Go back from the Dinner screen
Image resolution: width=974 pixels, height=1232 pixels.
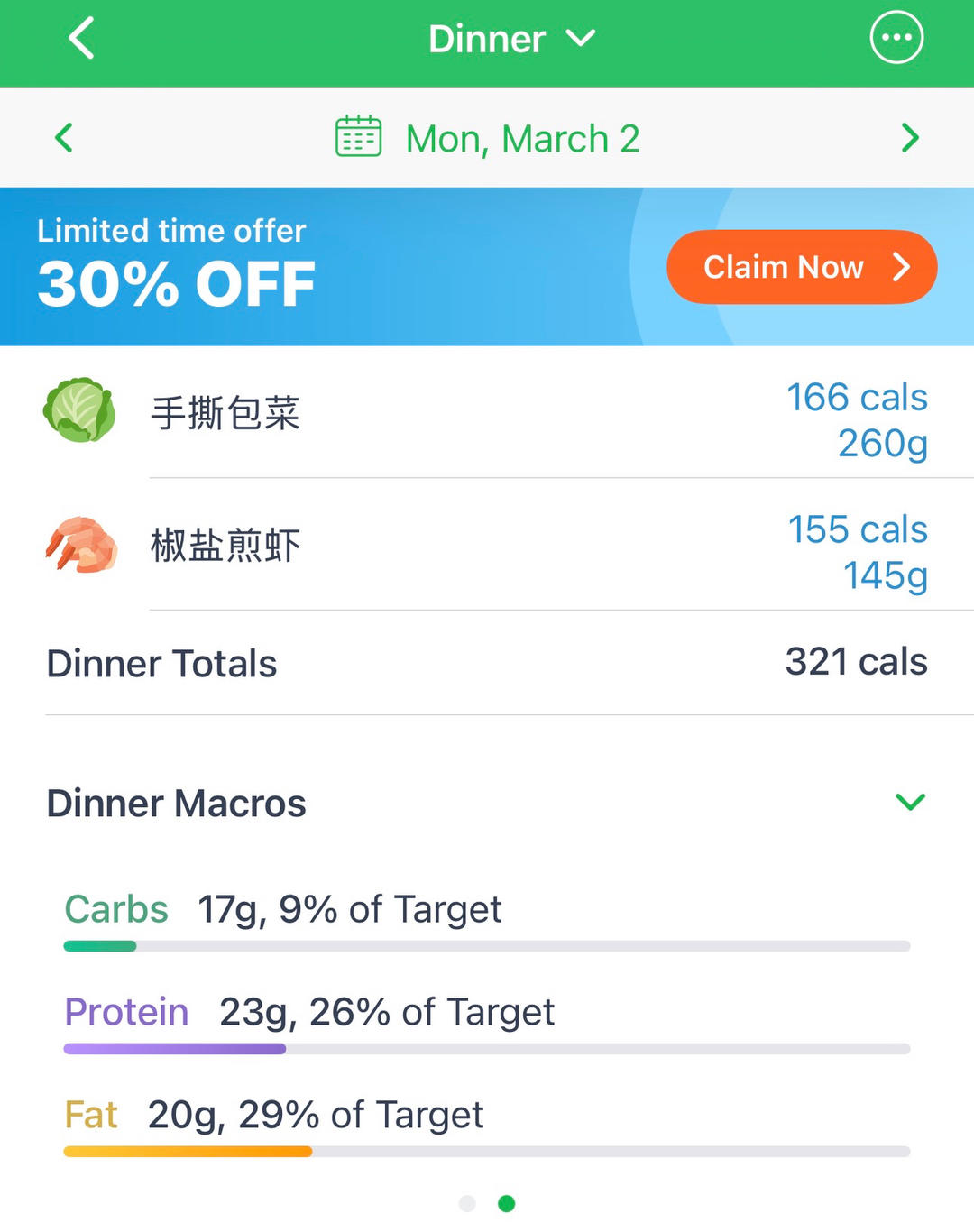pyautogui.click(x=81, y=39)
